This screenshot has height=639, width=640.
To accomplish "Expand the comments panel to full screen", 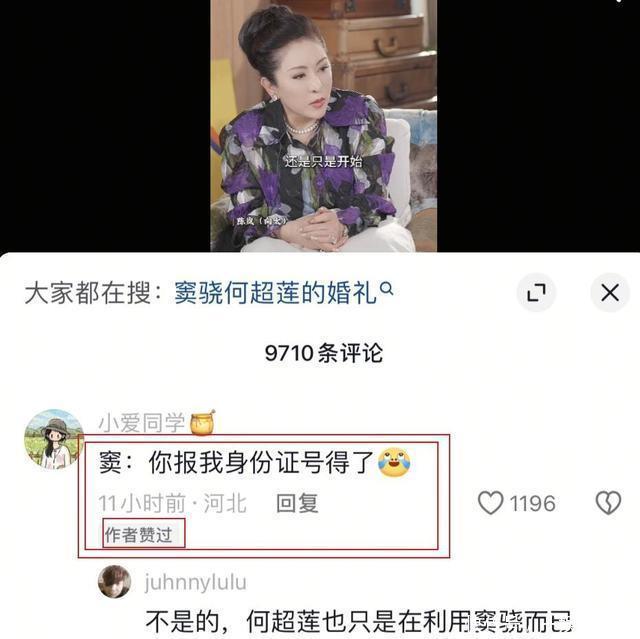I will pyautogui.click(x=537, y=293).
